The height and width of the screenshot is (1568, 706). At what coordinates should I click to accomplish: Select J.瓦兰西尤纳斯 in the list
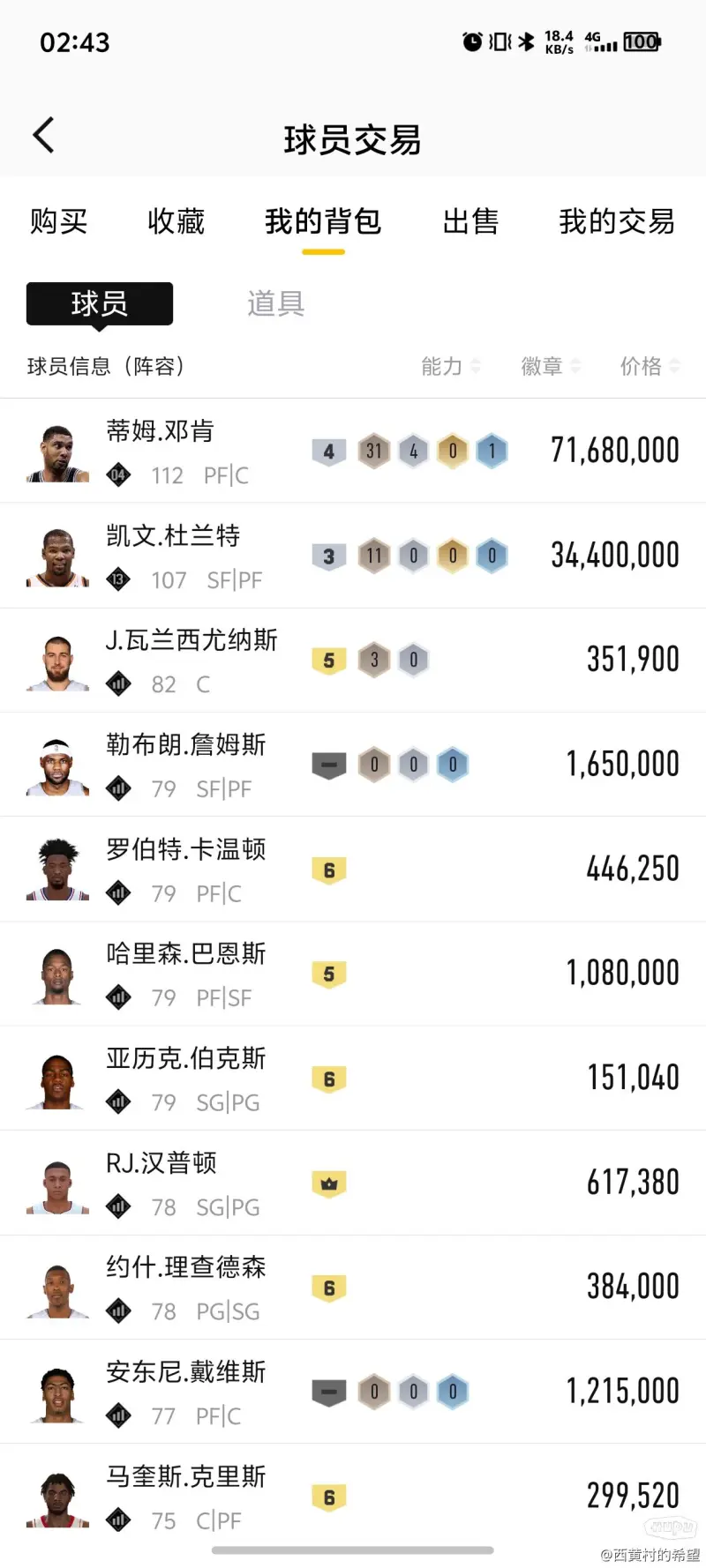pyautogui.click(x=353, y=660)
